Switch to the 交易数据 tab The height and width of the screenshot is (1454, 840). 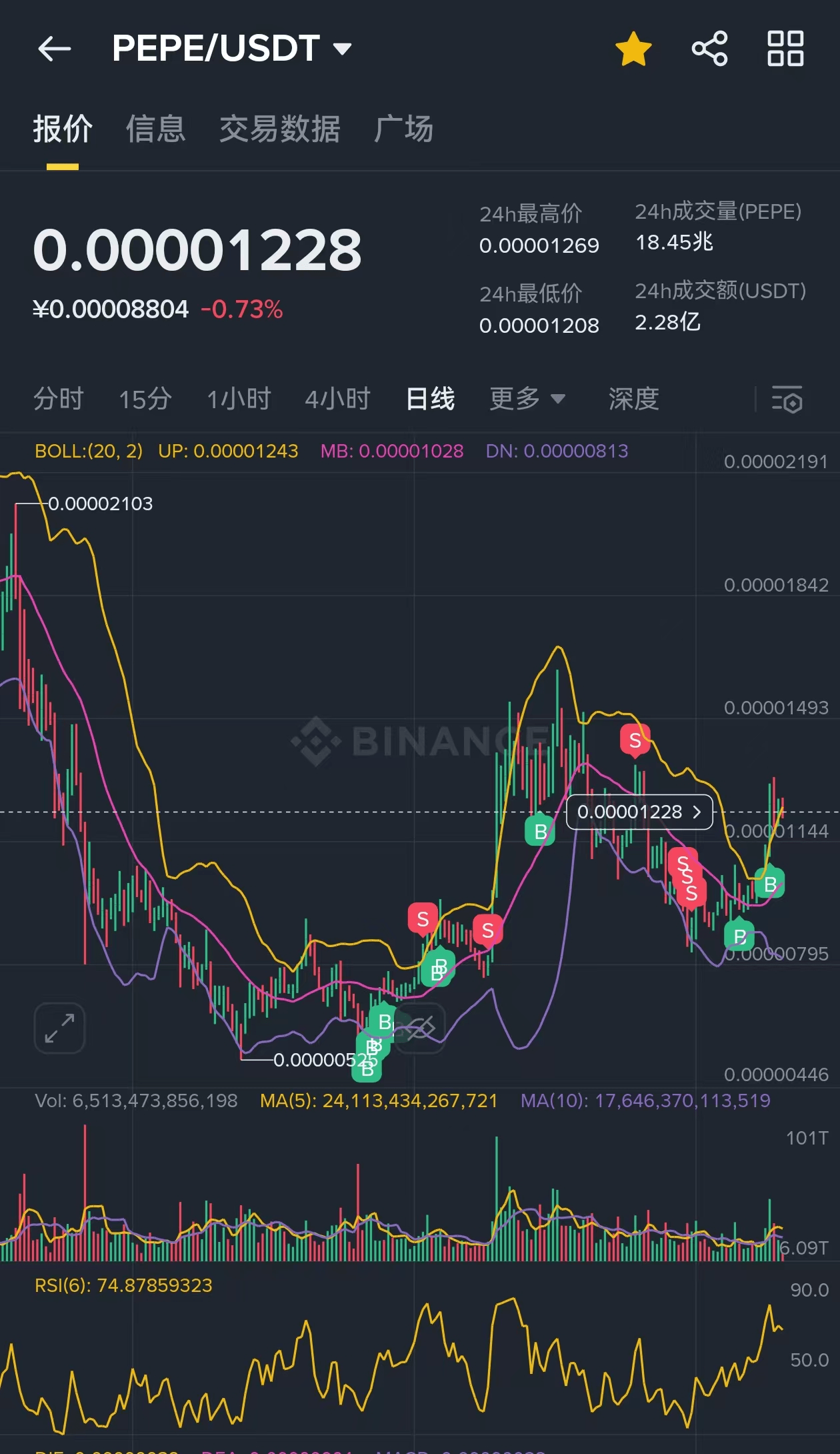point(279,129)
